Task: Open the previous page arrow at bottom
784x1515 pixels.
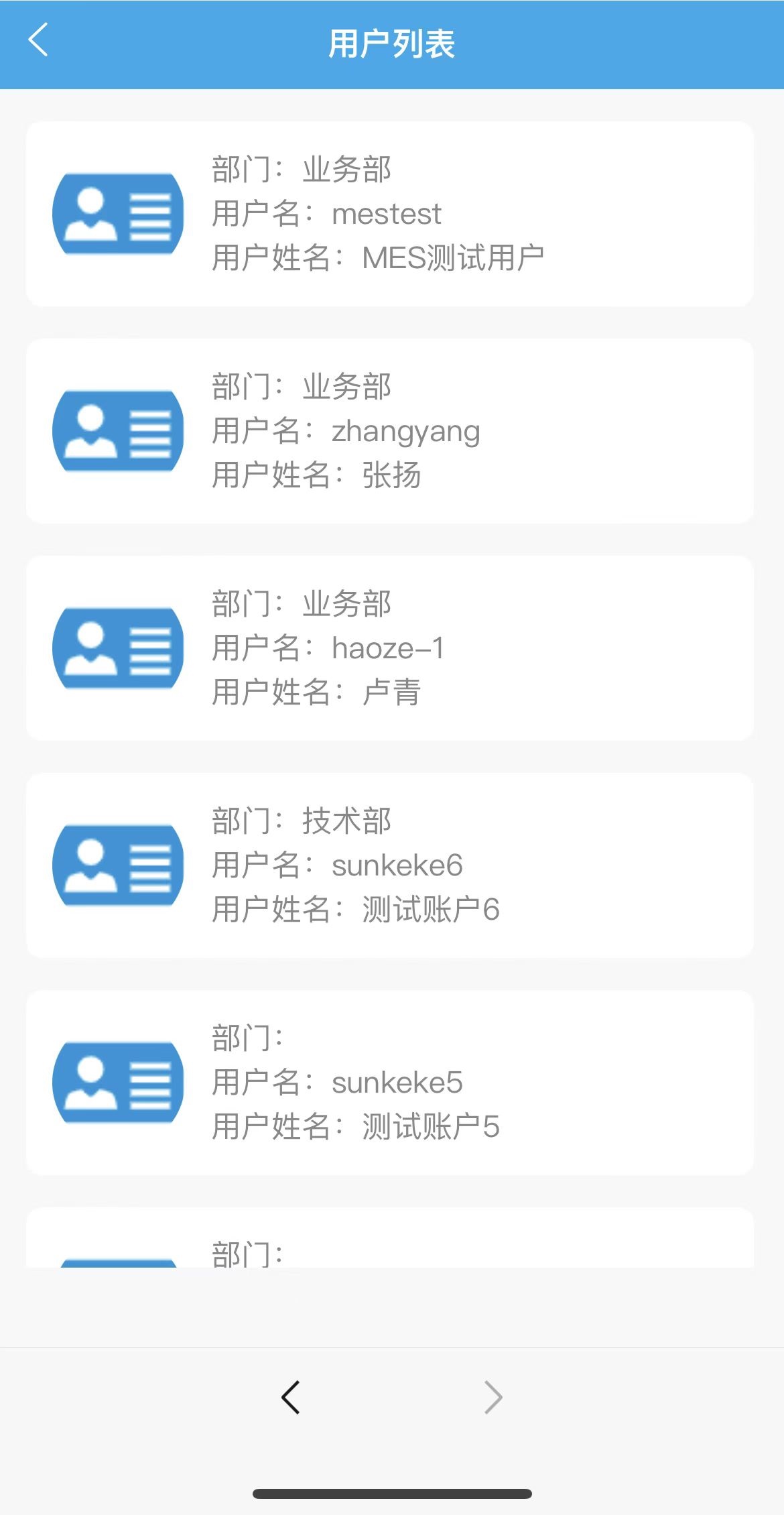Action: pos(290,1396)
